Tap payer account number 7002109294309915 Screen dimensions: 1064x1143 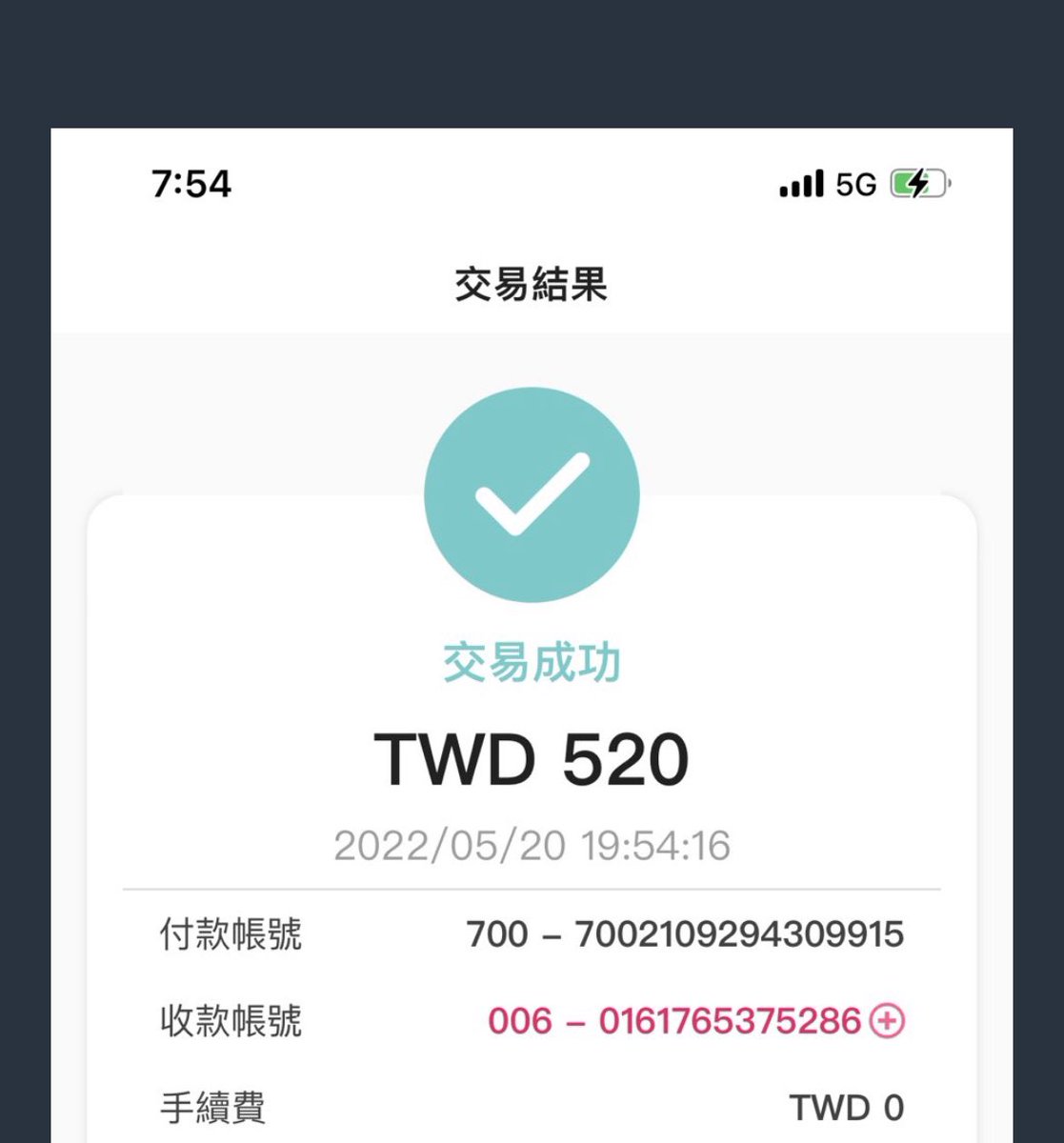[687, 935]
